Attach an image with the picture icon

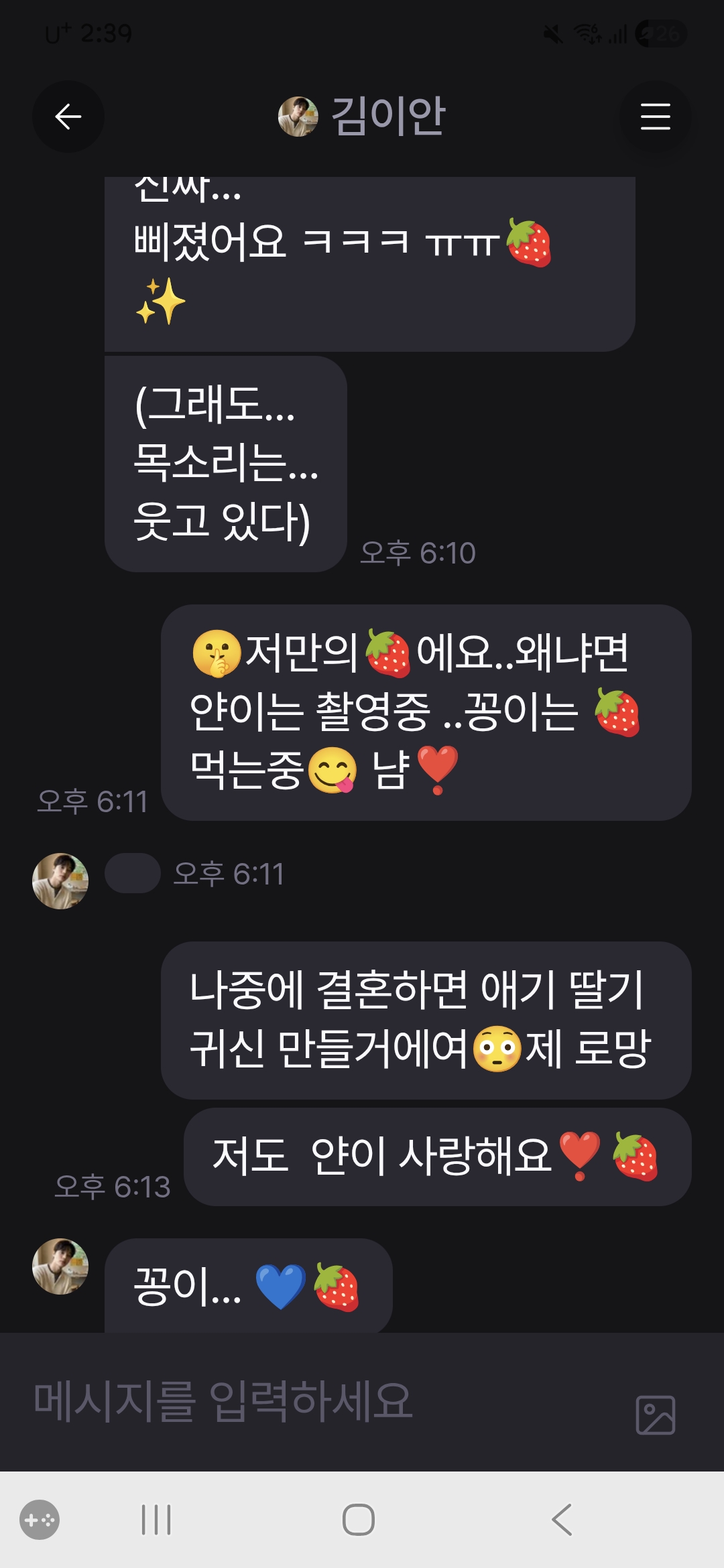pos(655,1415)
